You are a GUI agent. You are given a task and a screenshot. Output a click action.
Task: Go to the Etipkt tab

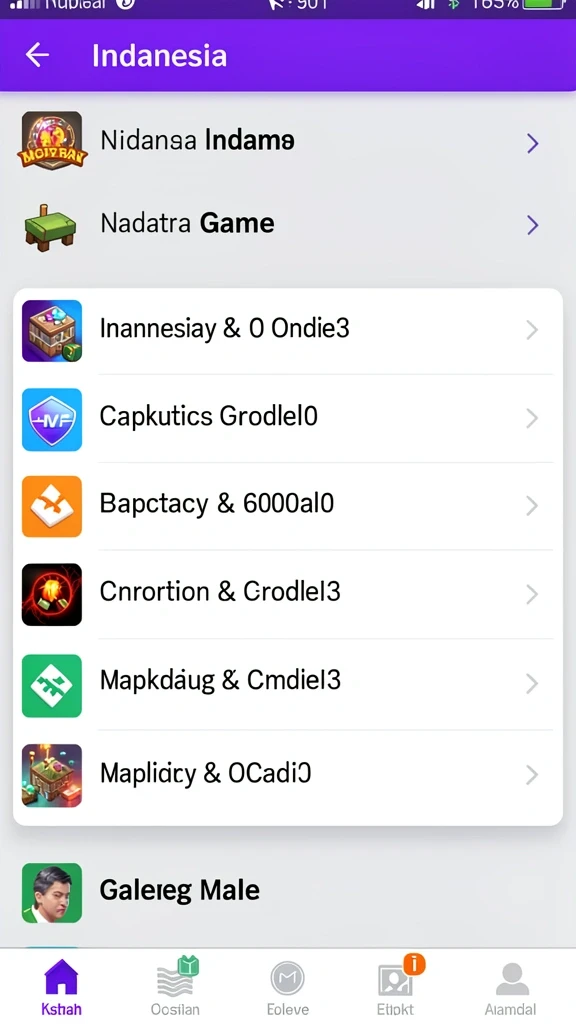[396, 987]
